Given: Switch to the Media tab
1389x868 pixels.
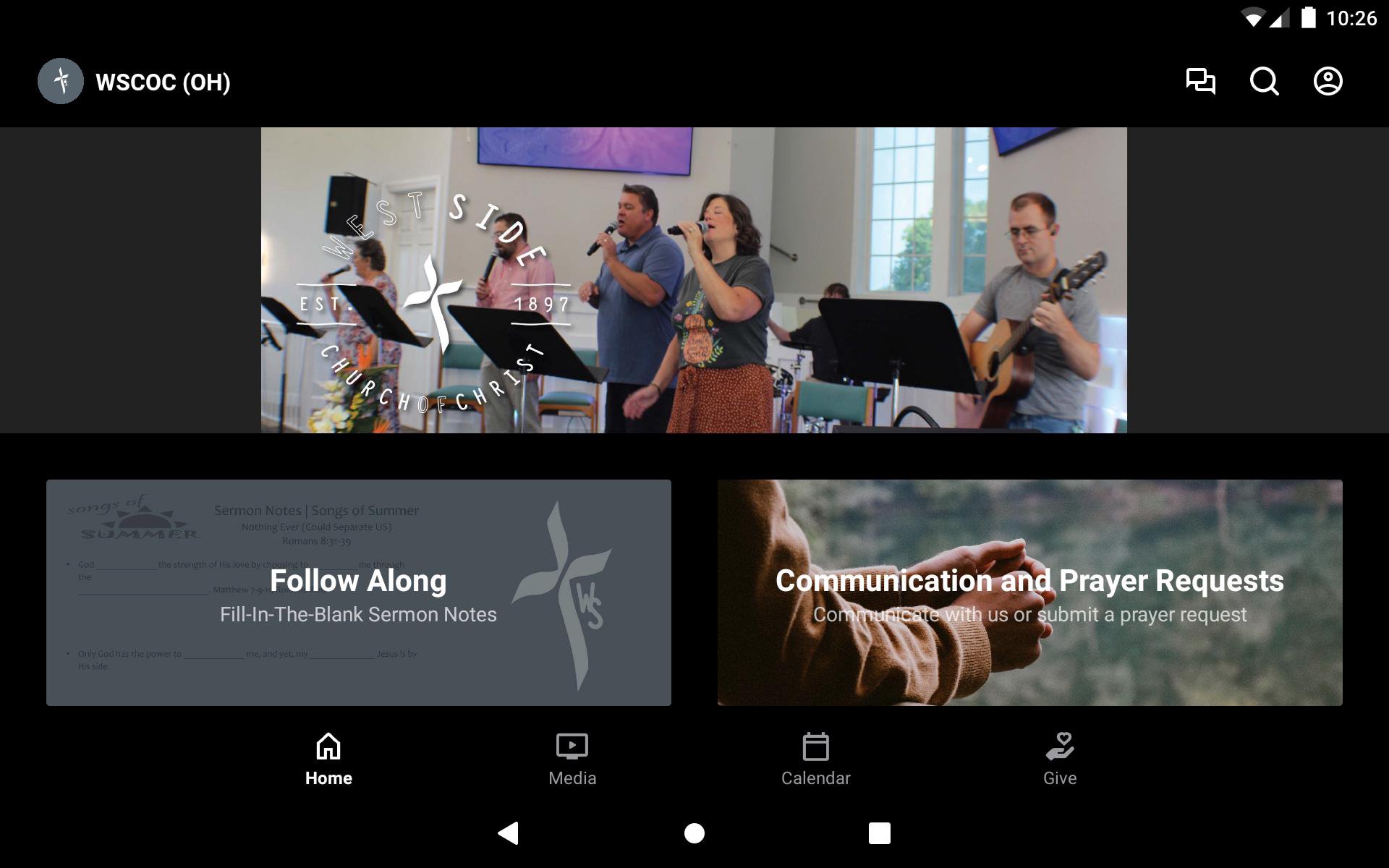Looking at the screenshot, I should [x=572, y=759].
